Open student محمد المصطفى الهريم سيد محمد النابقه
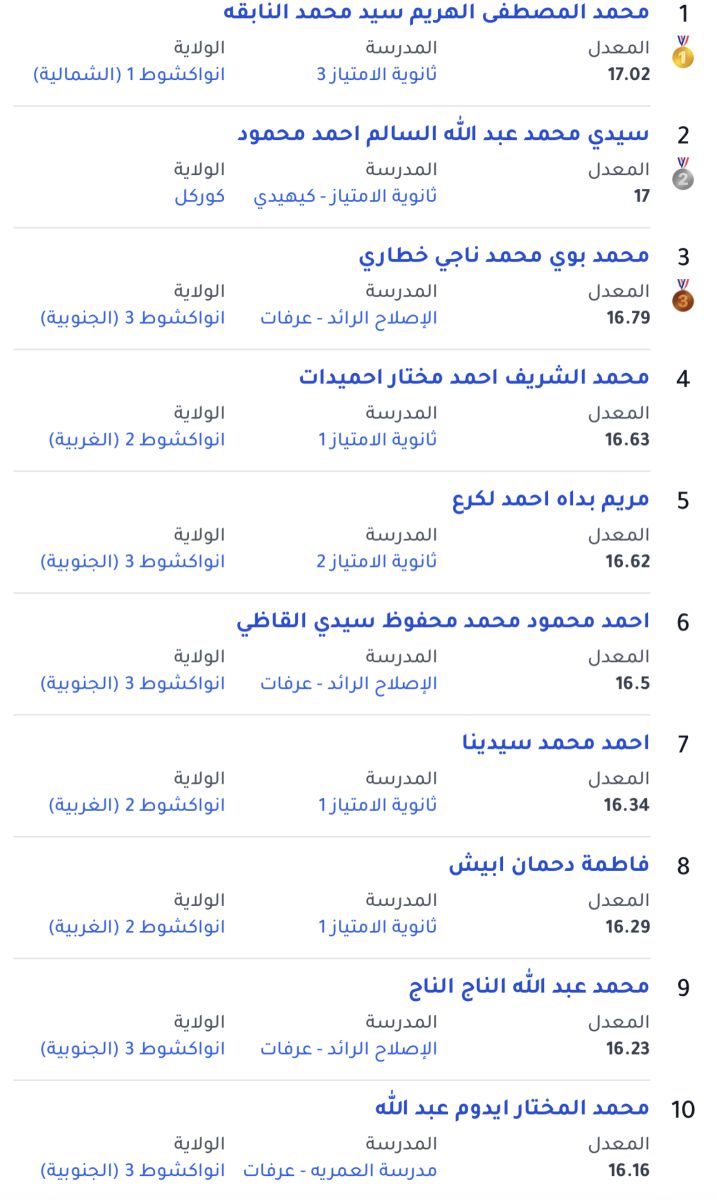 click(x=434, y=13)
